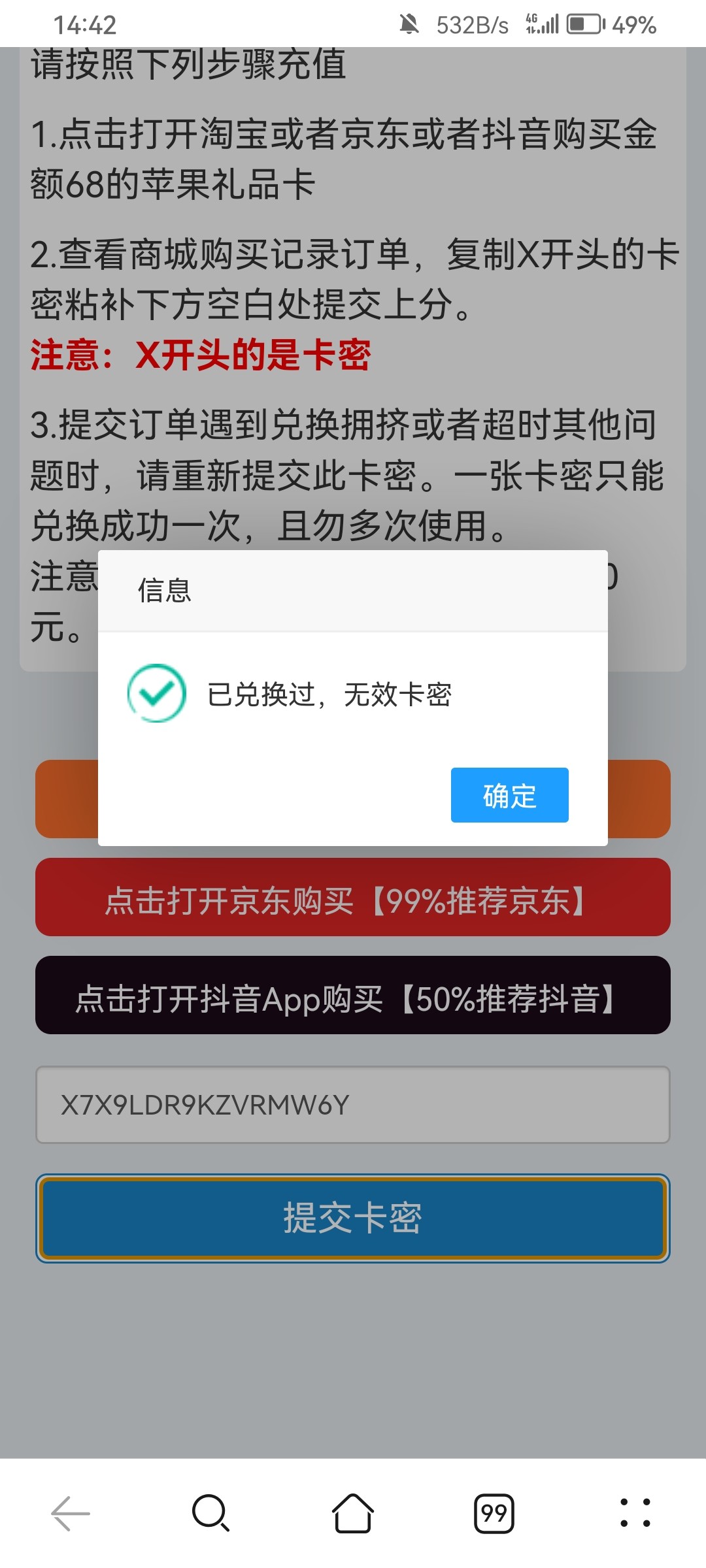The height and width of the screenshot is (1568, 706).
Task: Open the browser search
Action: 210,1513
